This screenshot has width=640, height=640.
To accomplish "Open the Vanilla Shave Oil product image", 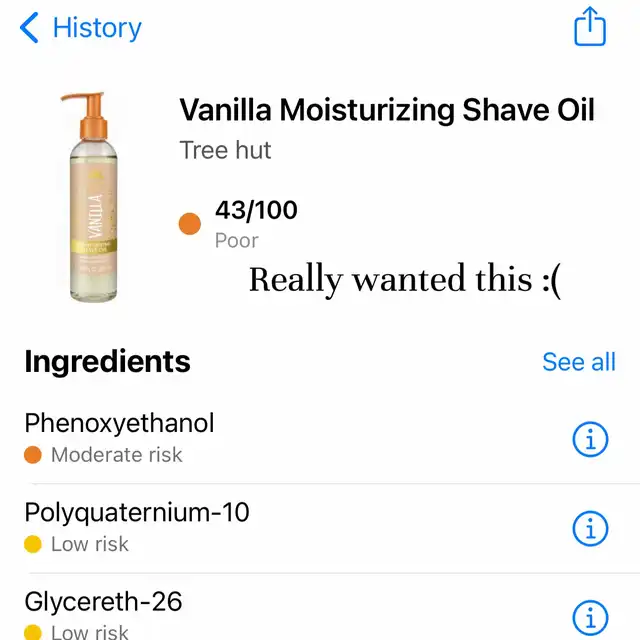I will [96, 196].
